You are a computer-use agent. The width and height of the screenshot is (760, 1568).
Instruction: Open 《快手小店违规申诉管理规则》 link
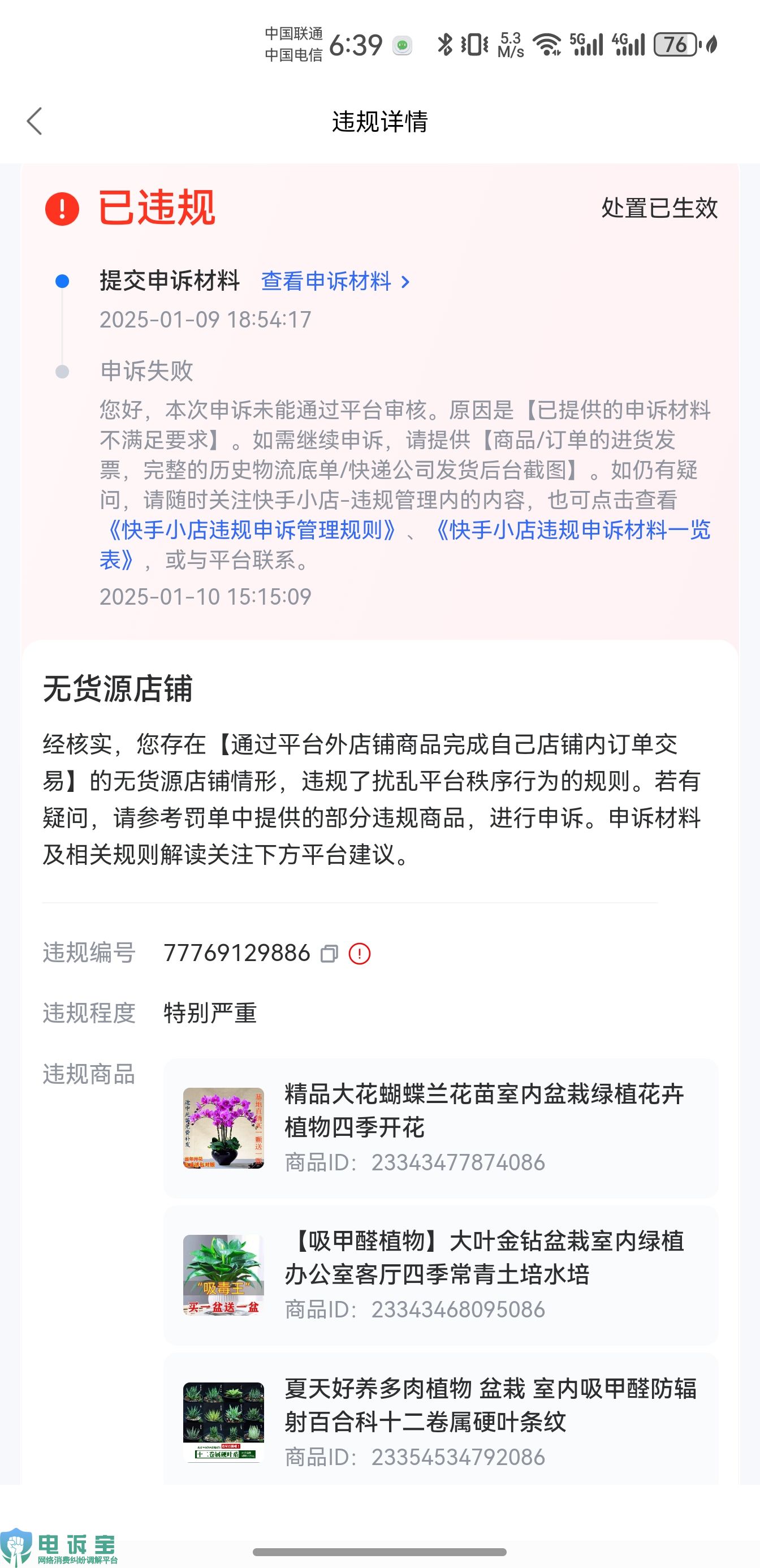click(251, 529)
